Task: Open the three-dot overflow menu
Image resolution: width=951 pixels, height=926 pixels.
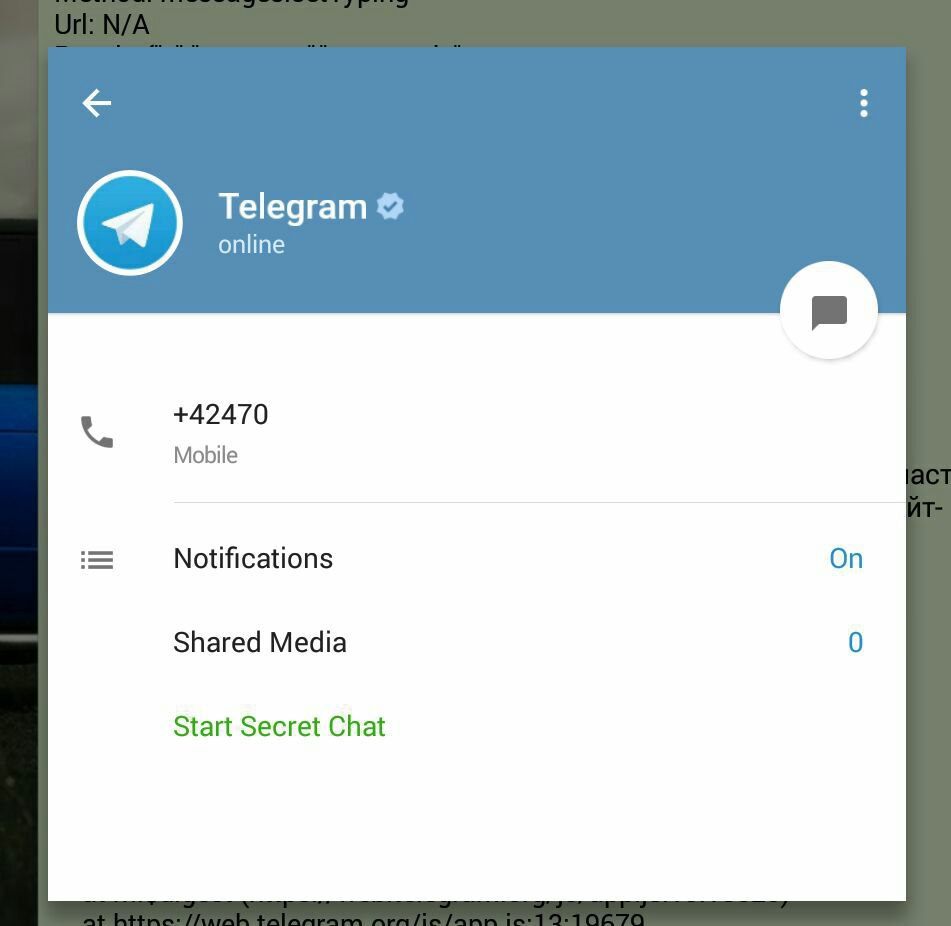Action: click(x=863, y=103)
